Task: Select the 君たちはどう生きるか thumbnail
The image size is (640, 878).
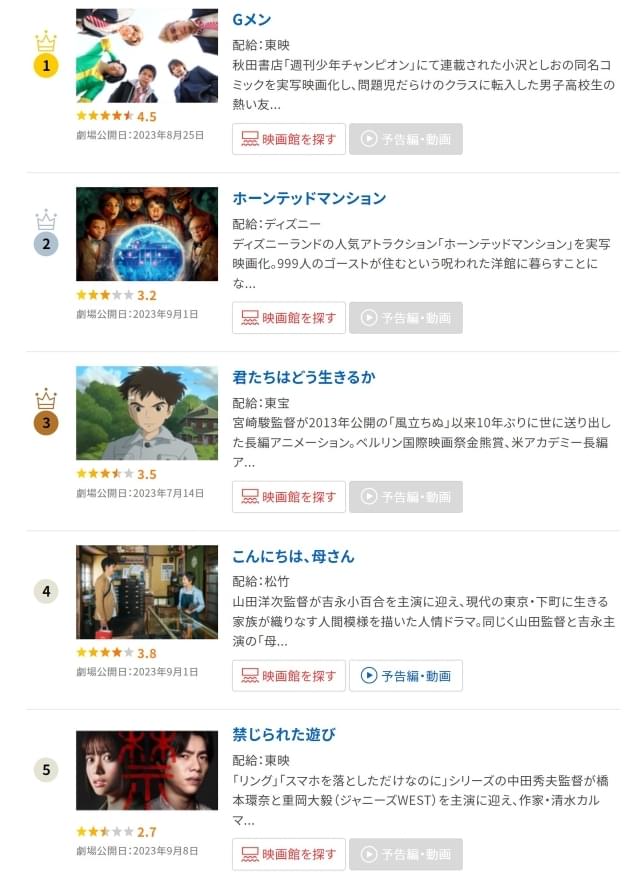Action: tap(147, 413)
